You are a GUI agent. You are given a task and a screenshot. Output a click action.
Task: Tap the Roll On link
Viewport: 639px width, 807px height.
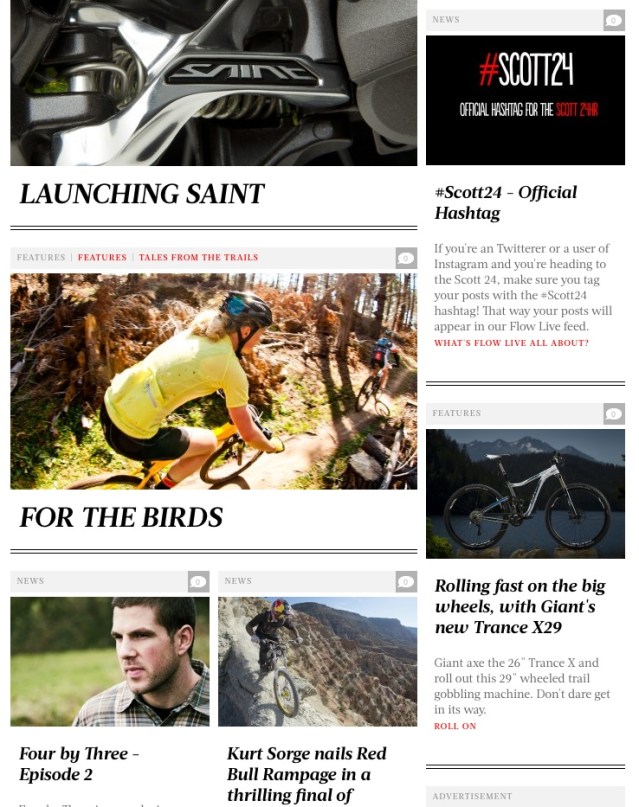click(455, 726)
